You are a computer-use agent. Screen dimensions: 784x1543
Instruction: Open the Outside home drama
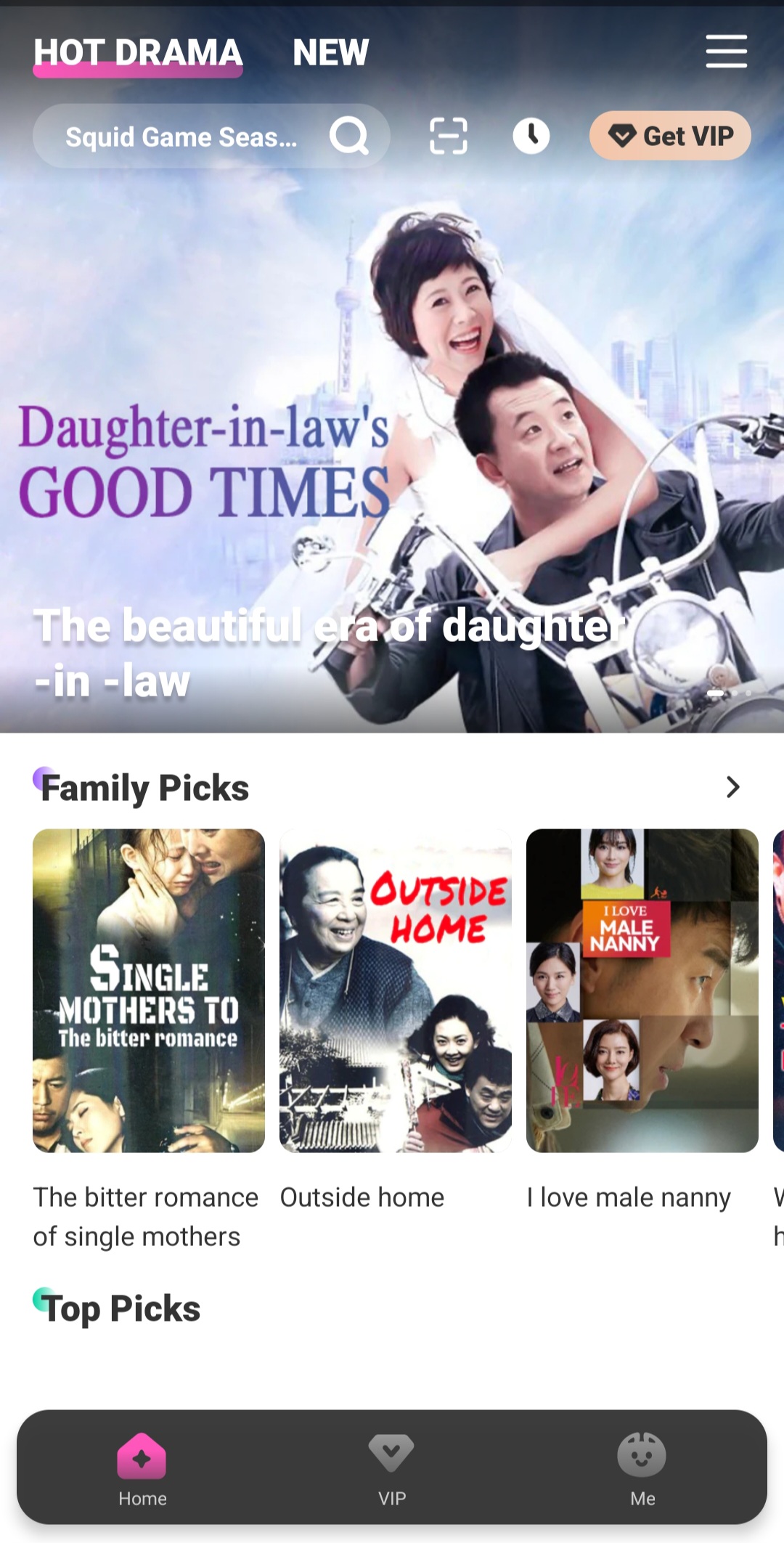(396, 990)
